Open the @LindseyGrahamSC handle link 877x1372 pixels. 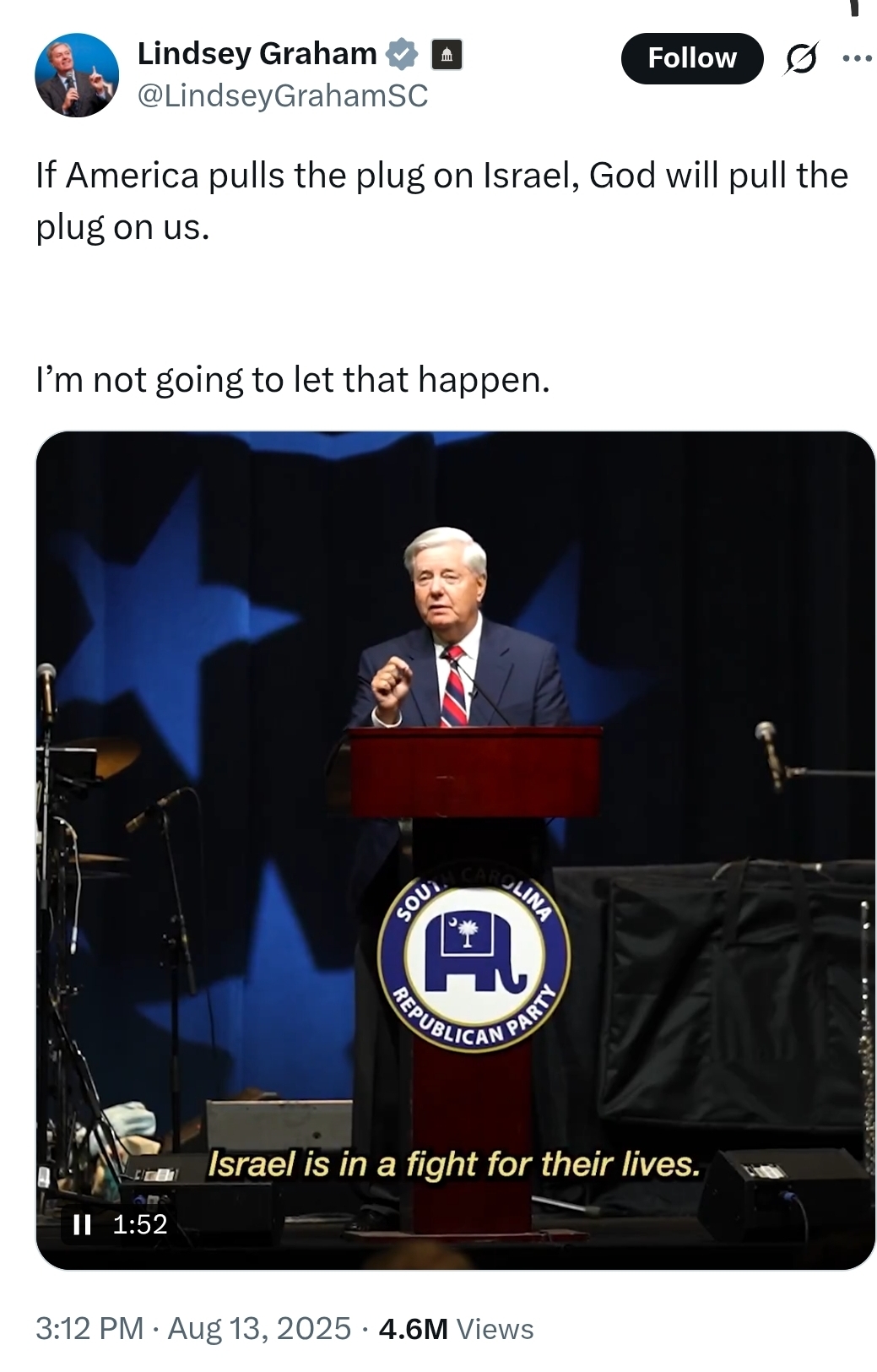pos(283,96)
